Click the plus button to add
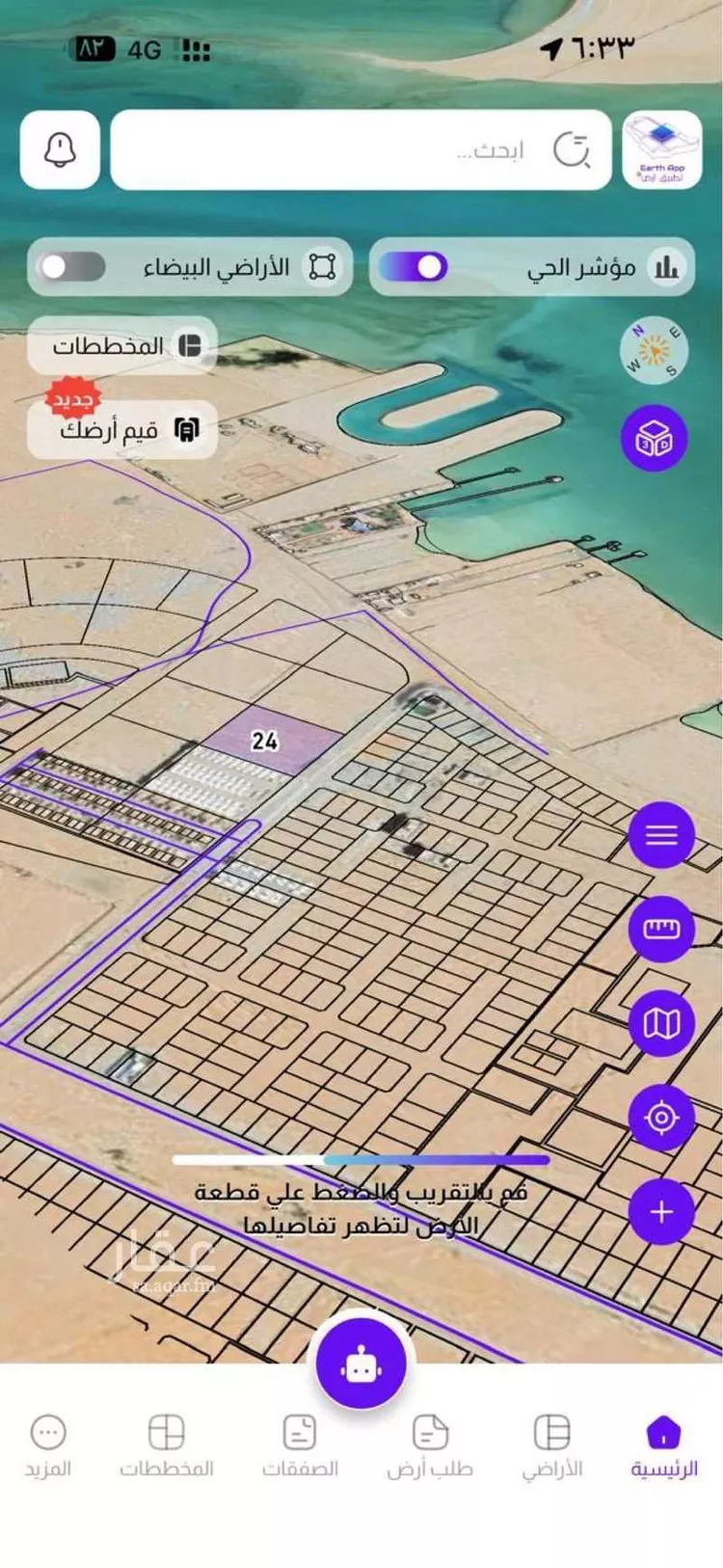723x1568 pixels. [661, 1209]
